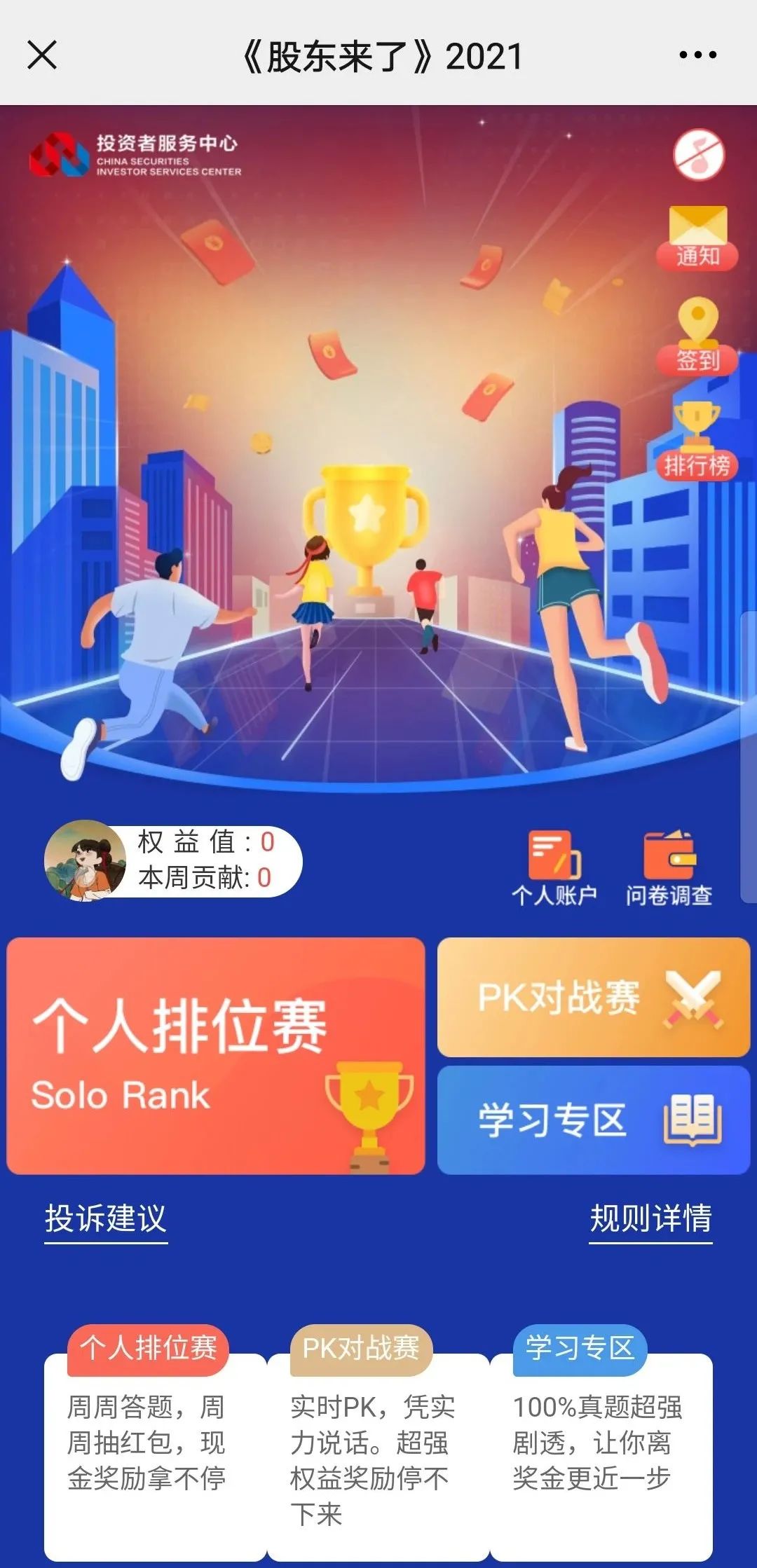Viewport: 757px width, 1568px height.
Task: Start a PK对战赛 match
Action: pos(594,997)
